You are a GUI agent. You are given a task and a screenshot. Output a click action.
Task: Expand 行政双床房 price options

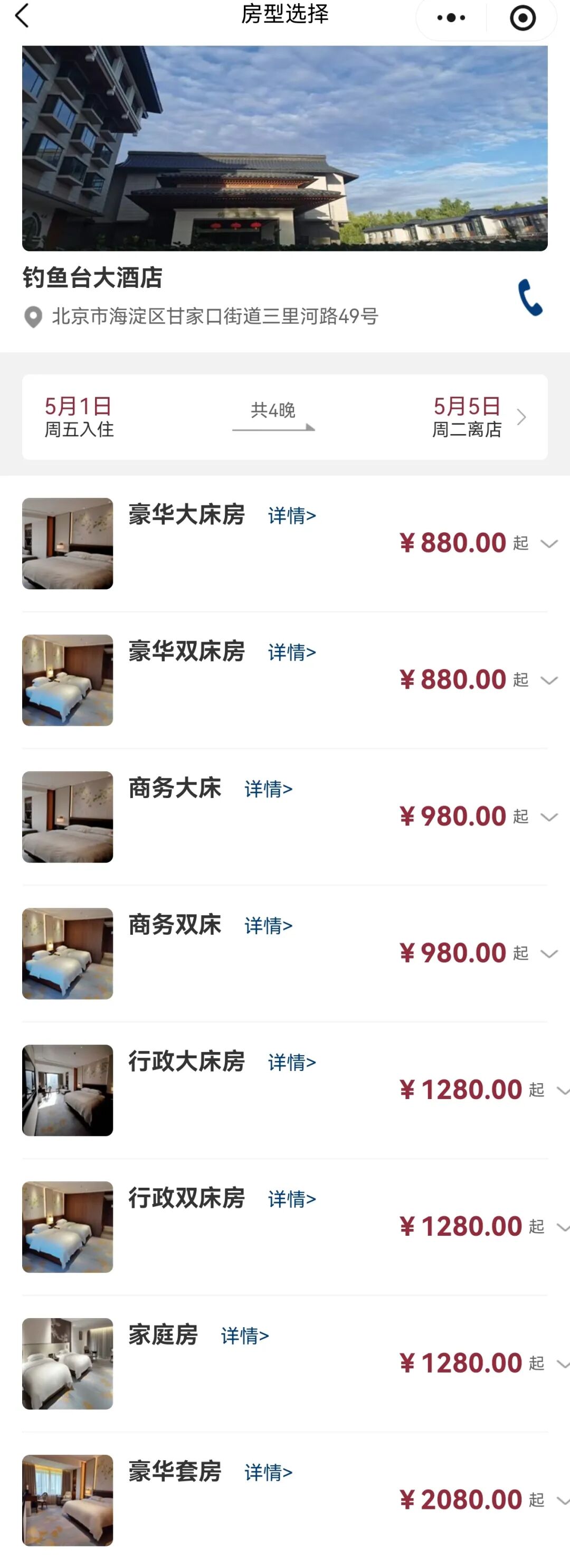point(562,1226)
